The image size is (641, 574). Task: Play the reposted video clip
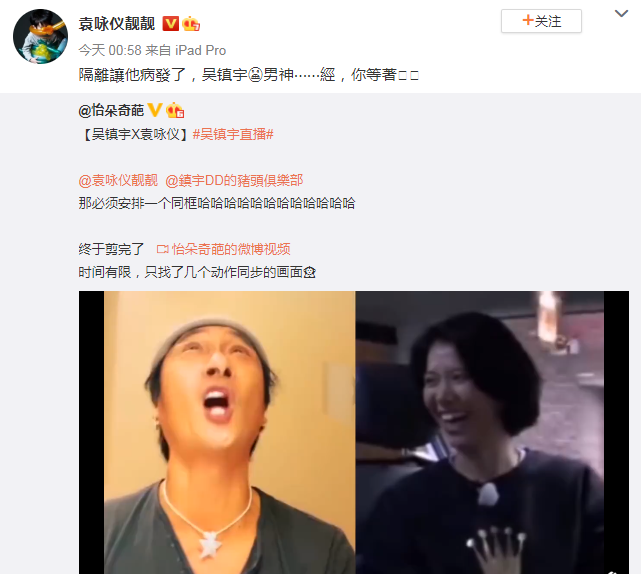tap(354, 432)
